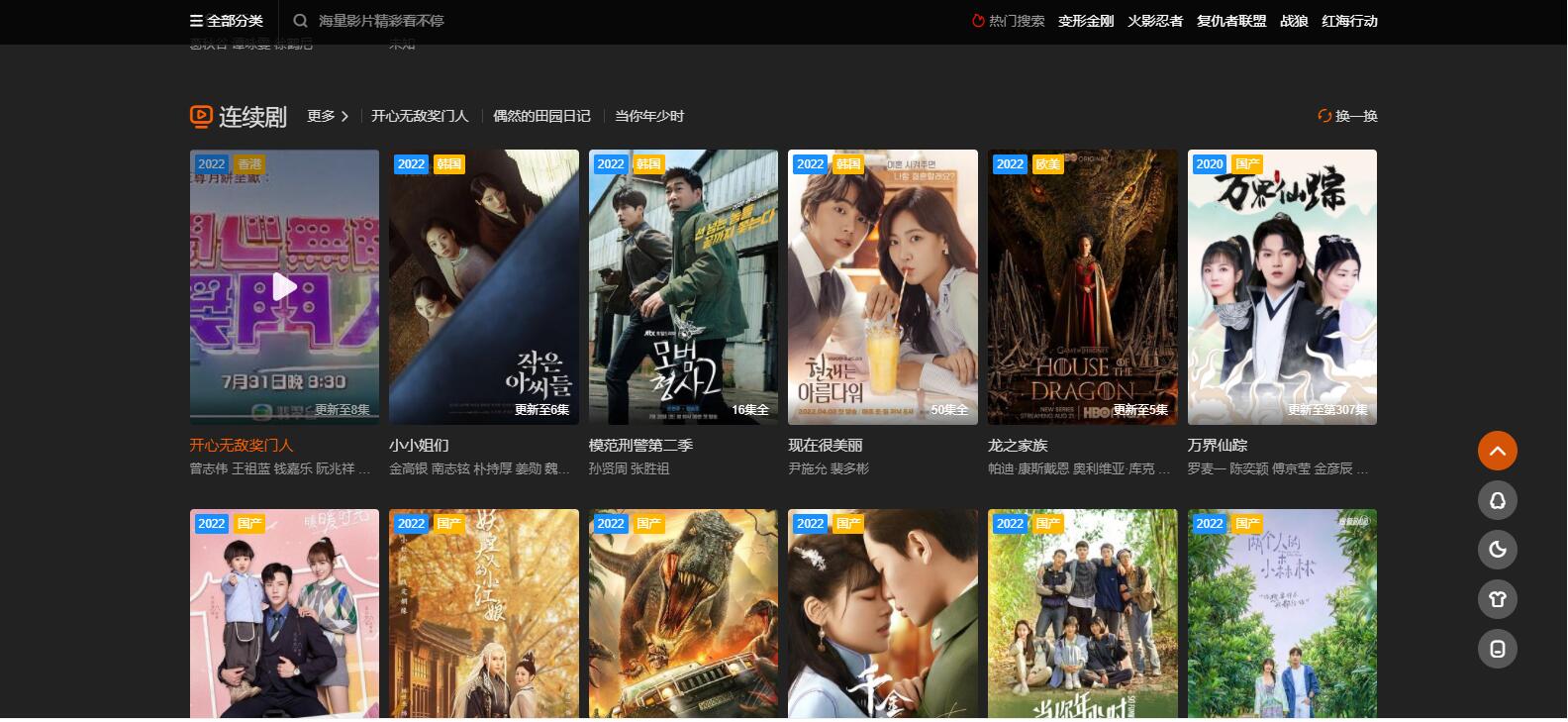Viewport: 1568px width, 722px height.
Task: Search hot keyword 红海行动
Action: (x=1349, y=21)
